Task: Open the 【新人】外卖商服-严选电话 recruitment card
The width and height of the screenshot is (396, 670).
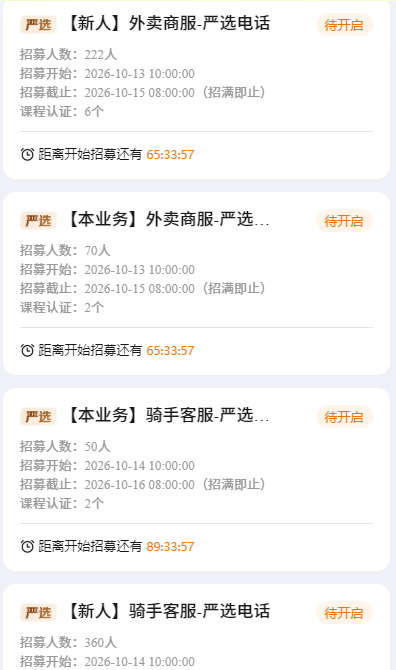Action: click(x=196, y=89)
